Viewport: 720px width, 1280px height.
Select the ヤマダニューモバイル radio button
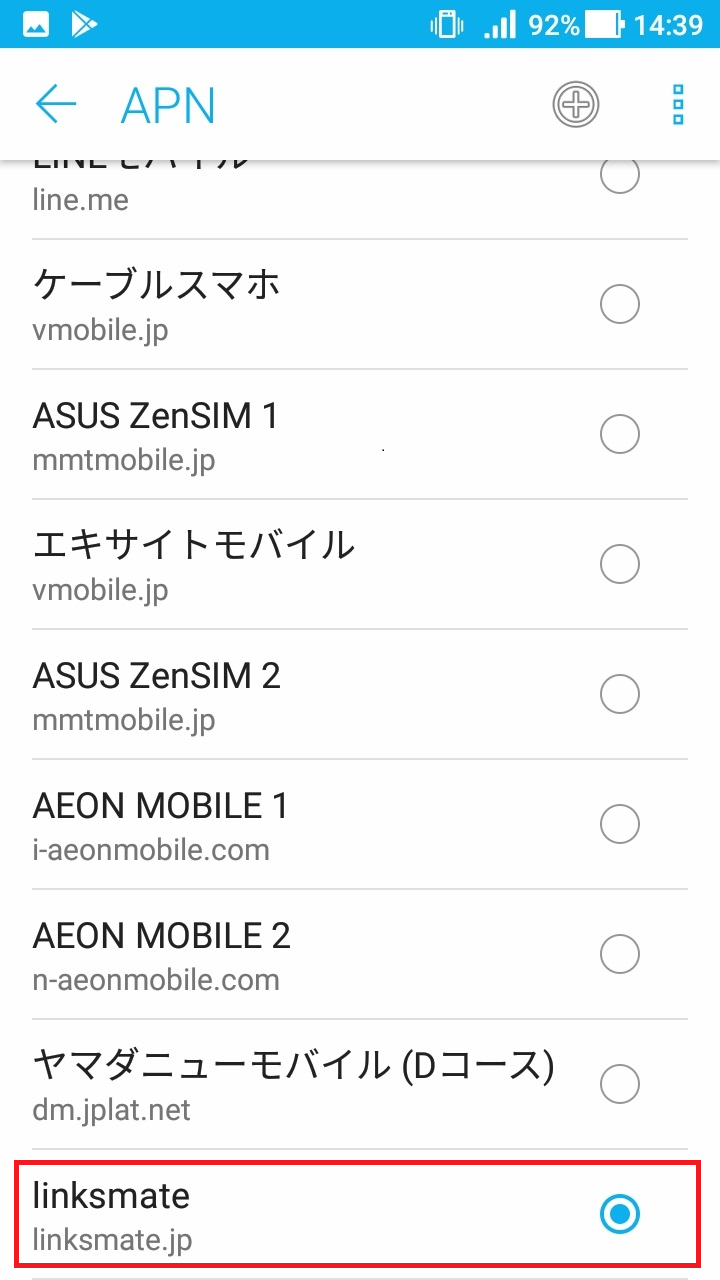coord(620,1084)
